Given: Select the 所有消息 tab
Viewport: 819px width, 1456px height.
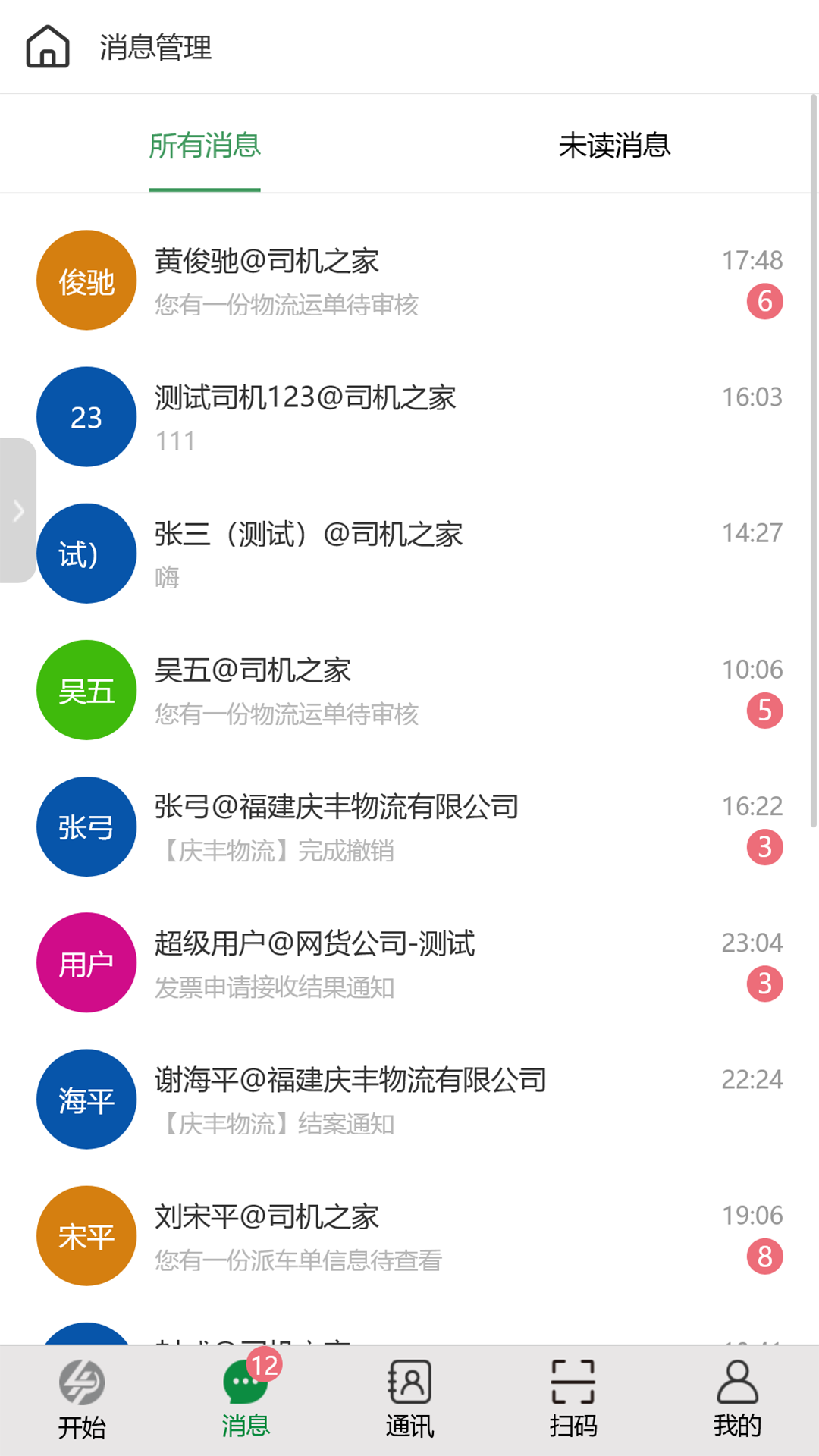Looking at the screenshot, I should point(205,146).
